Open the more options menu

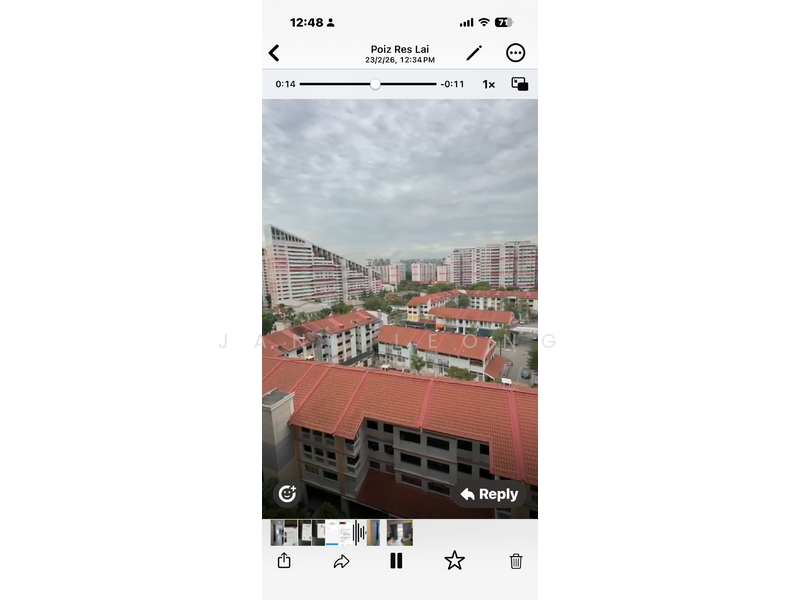(x=515, y=53)
